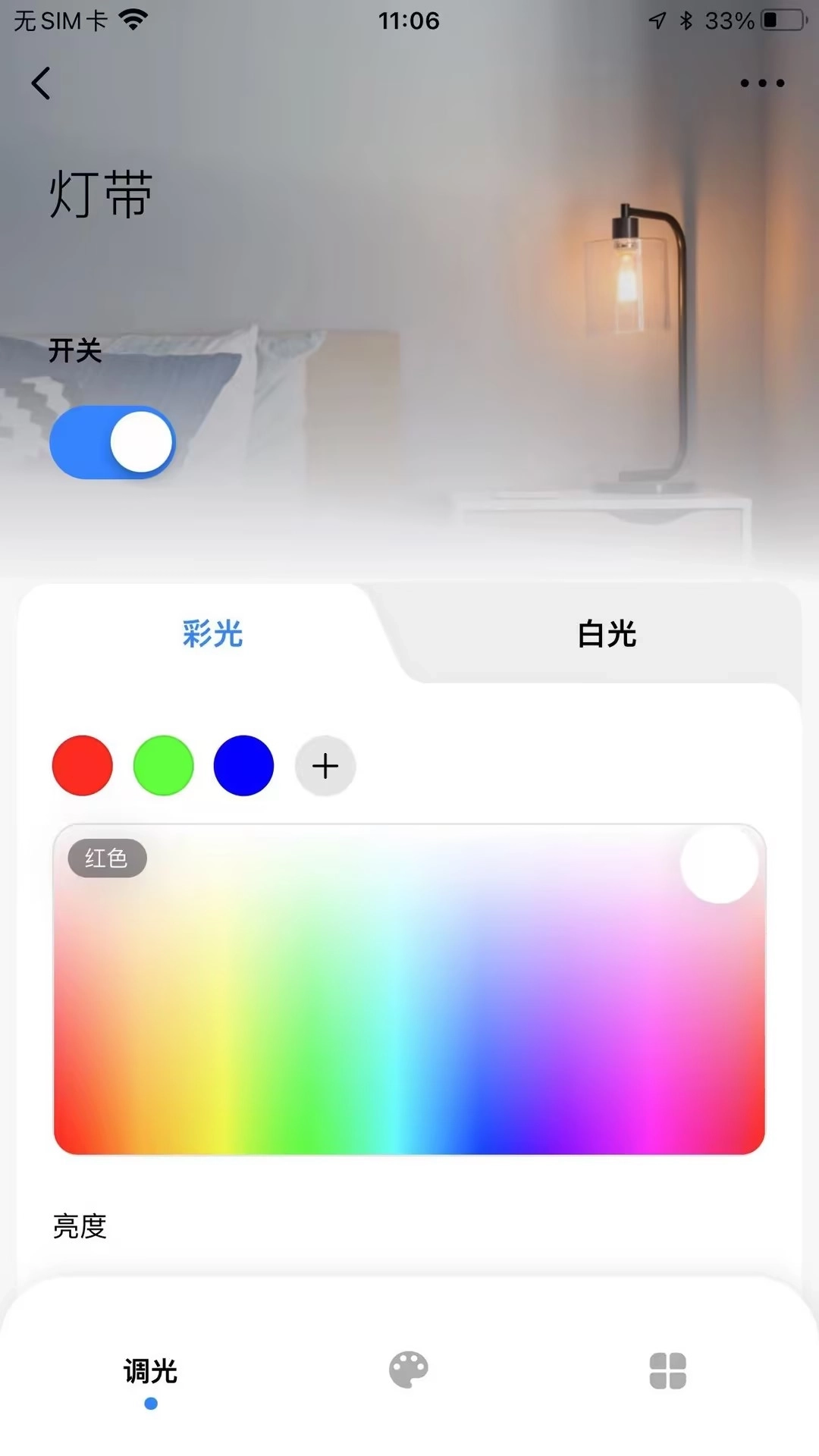Open the three-dot more menu
Viewport: 819px width, 1456px height.
[x=762, y=83]
